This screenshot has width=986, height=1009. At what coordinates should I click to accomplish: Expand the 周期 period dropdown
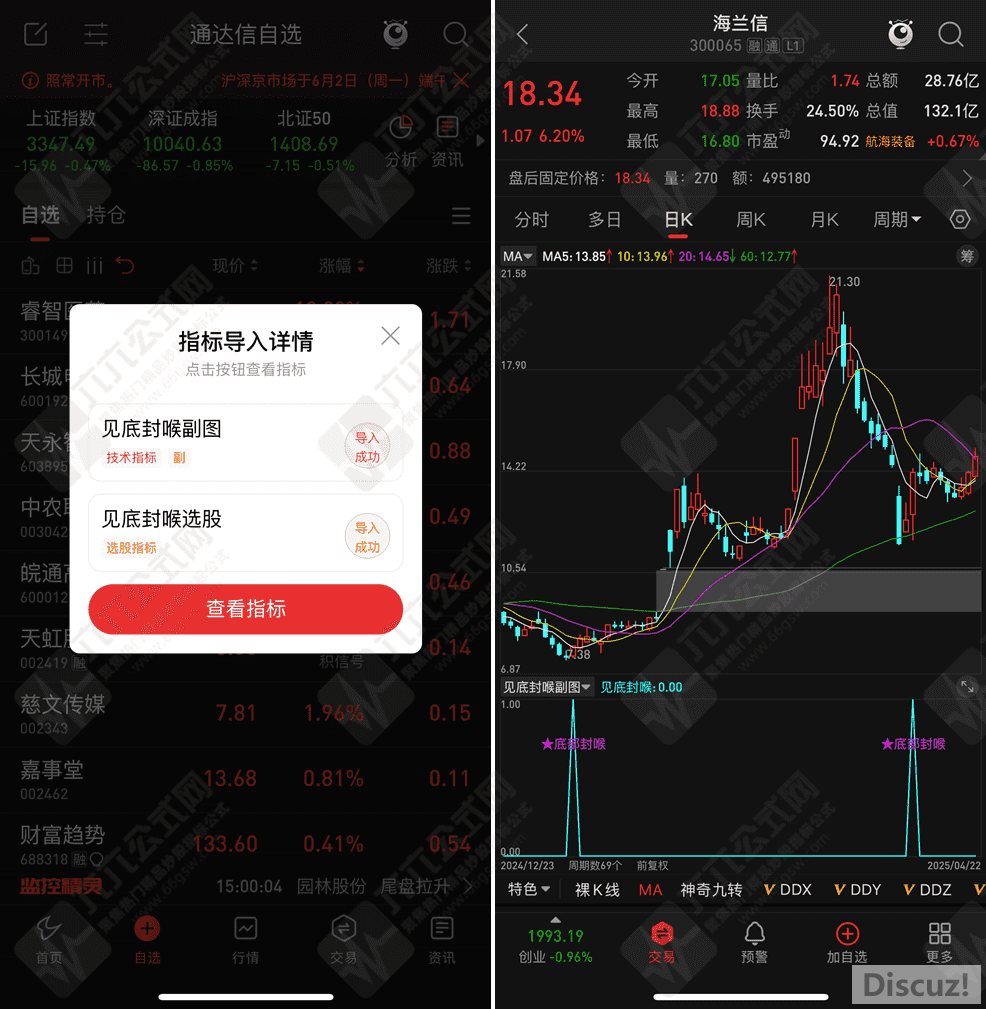[x=897, y=219]
